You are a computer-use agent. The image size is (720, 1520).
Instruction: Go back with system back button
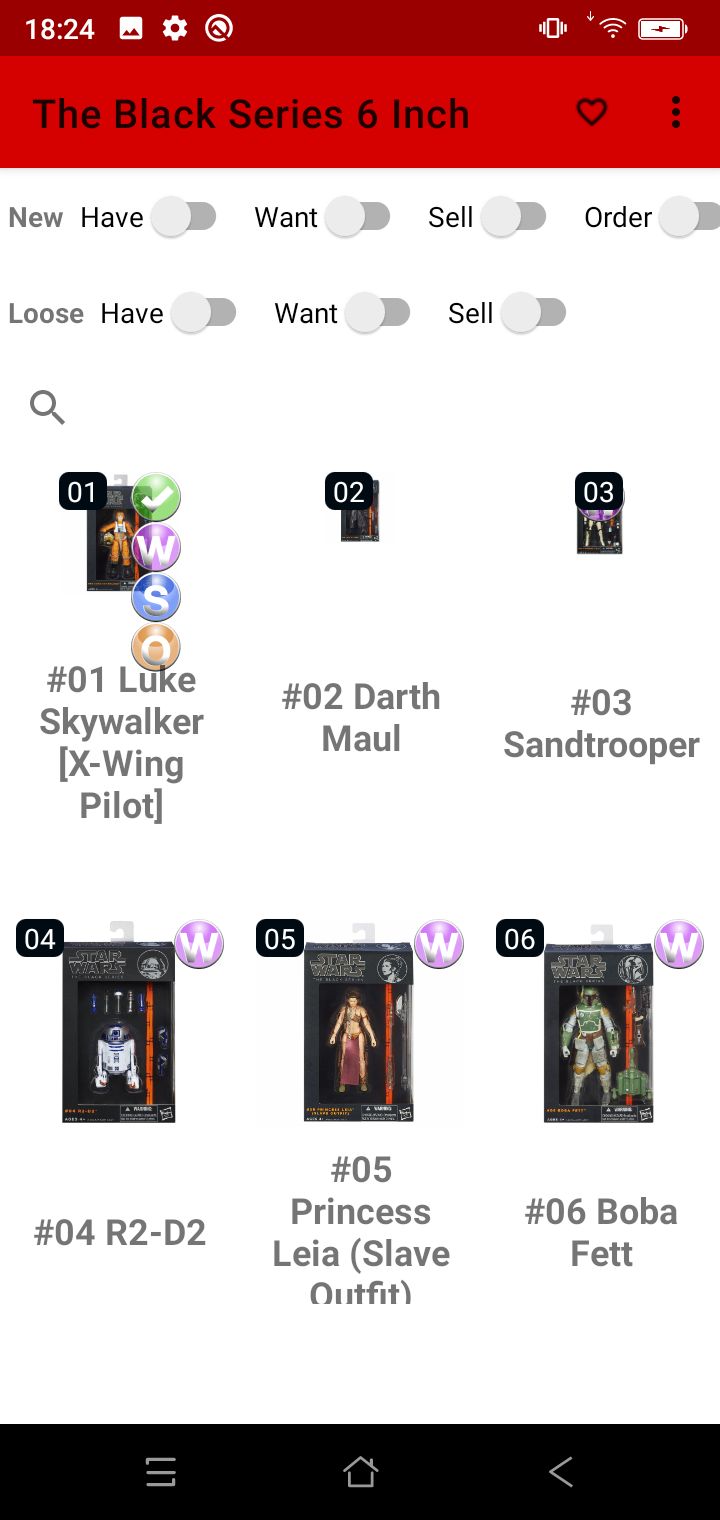point(560,1471)
